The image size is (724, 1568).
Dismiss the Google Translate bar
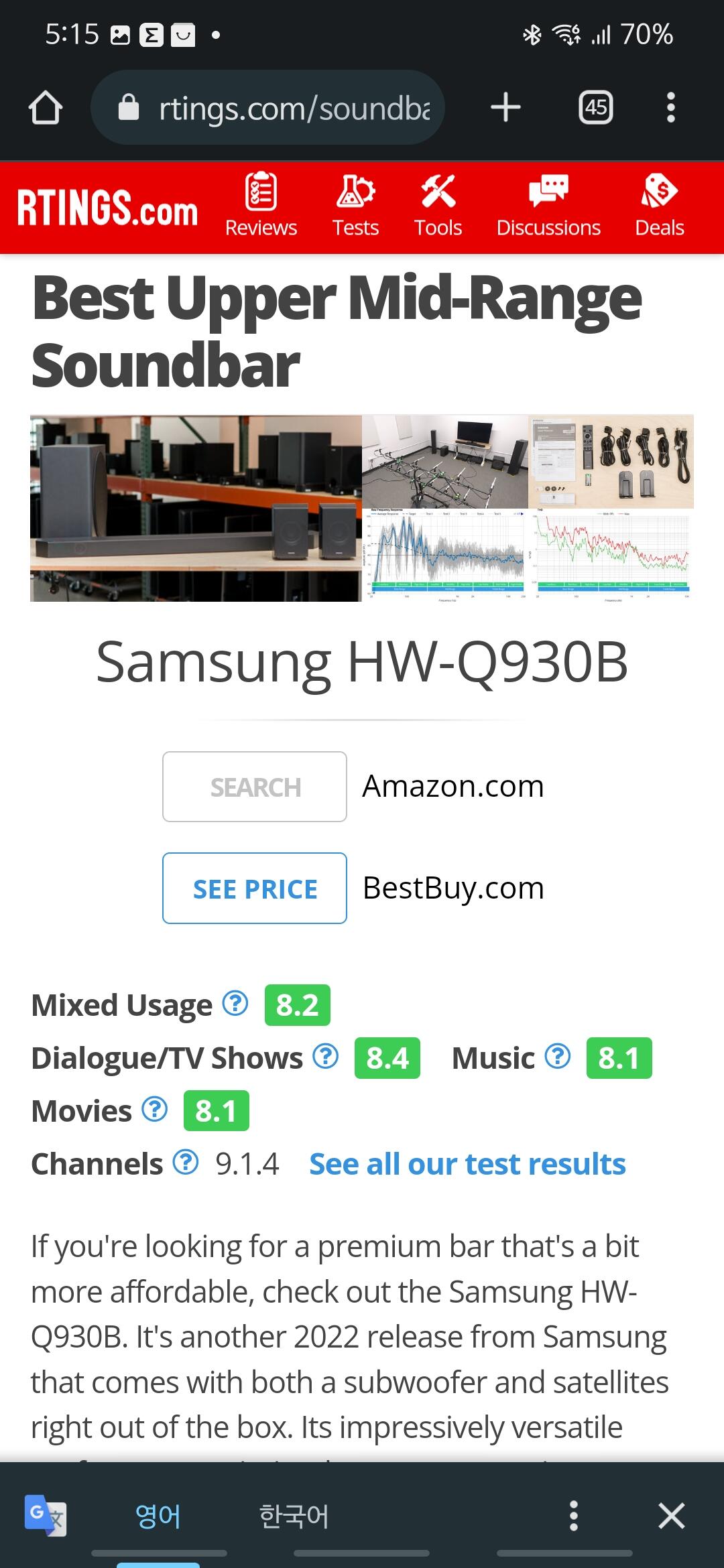click(671, 1516)
